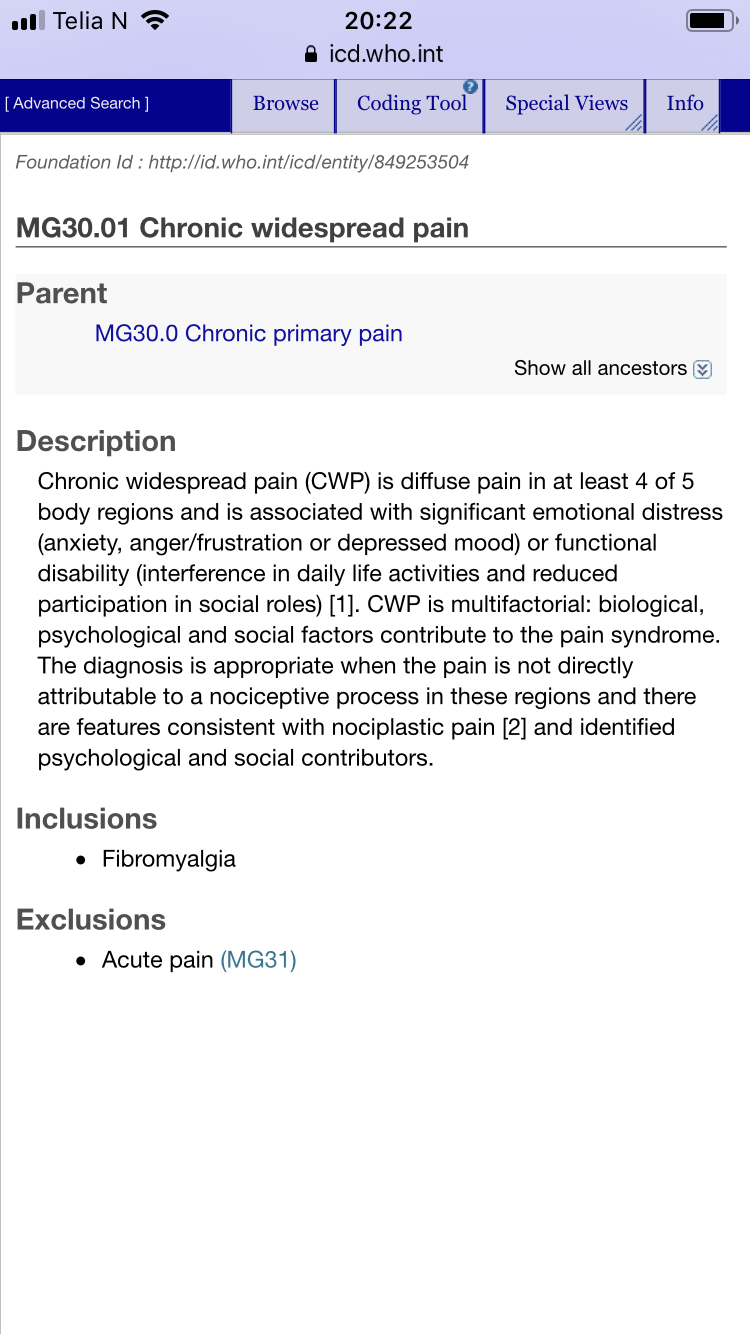Follow the MG31 exclusion link
The width and height of the screenshot is (750, 1334).
tap(258, 960)
